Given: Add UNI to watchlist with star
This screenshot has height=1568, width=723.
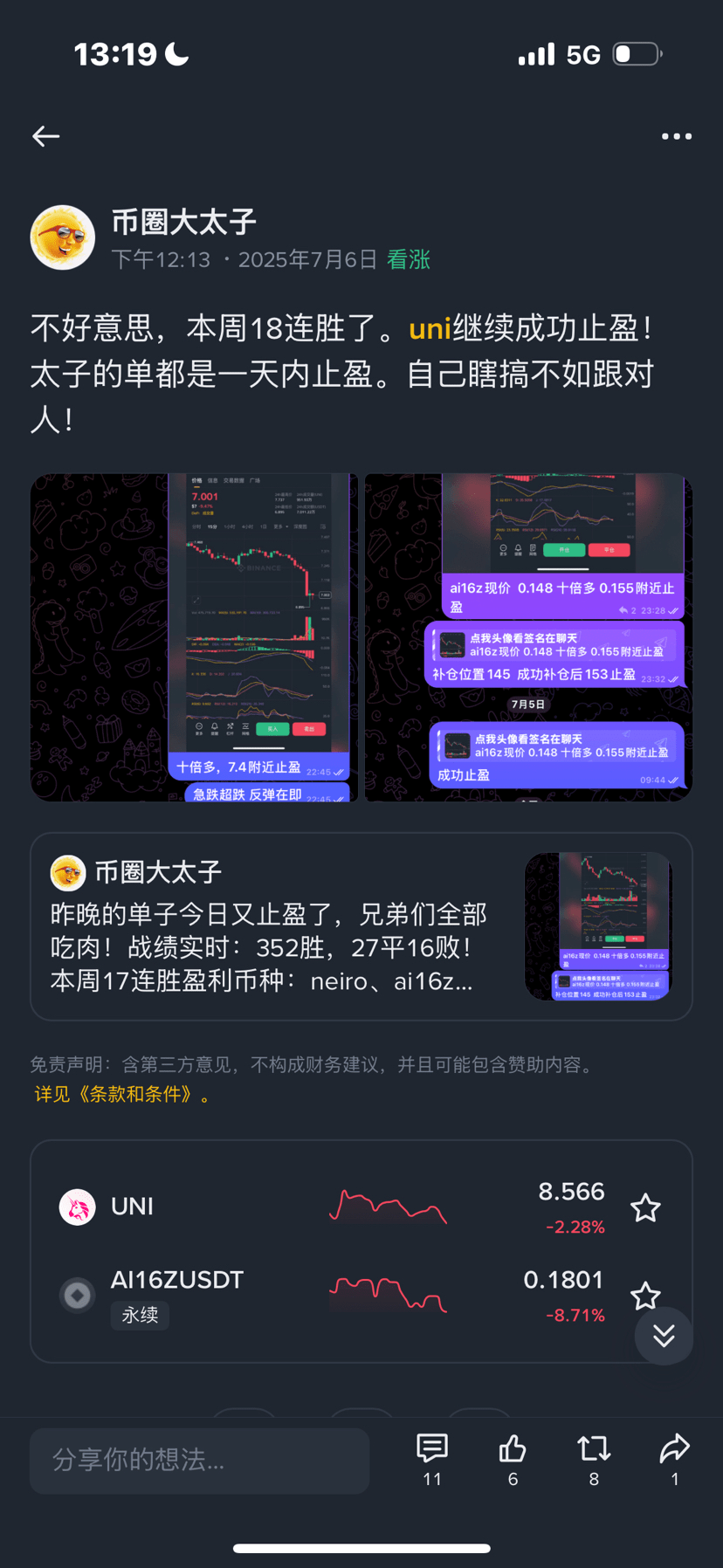Looking at the screenshot, I should click(x=645, y=1208).
